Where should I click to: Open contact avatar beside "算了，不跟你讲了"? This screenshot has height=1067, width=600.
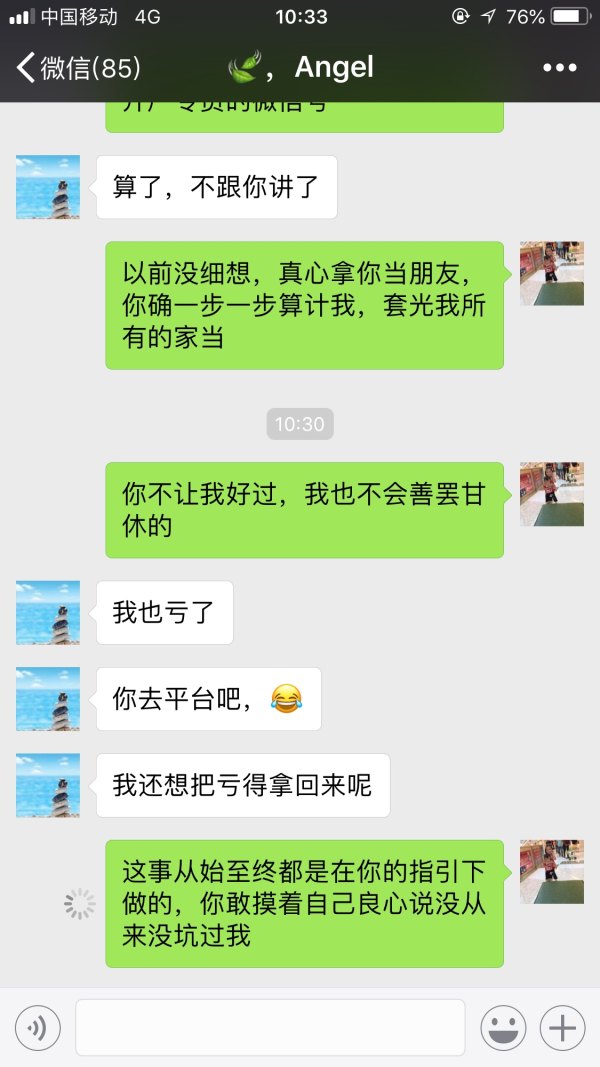[48, 187]
